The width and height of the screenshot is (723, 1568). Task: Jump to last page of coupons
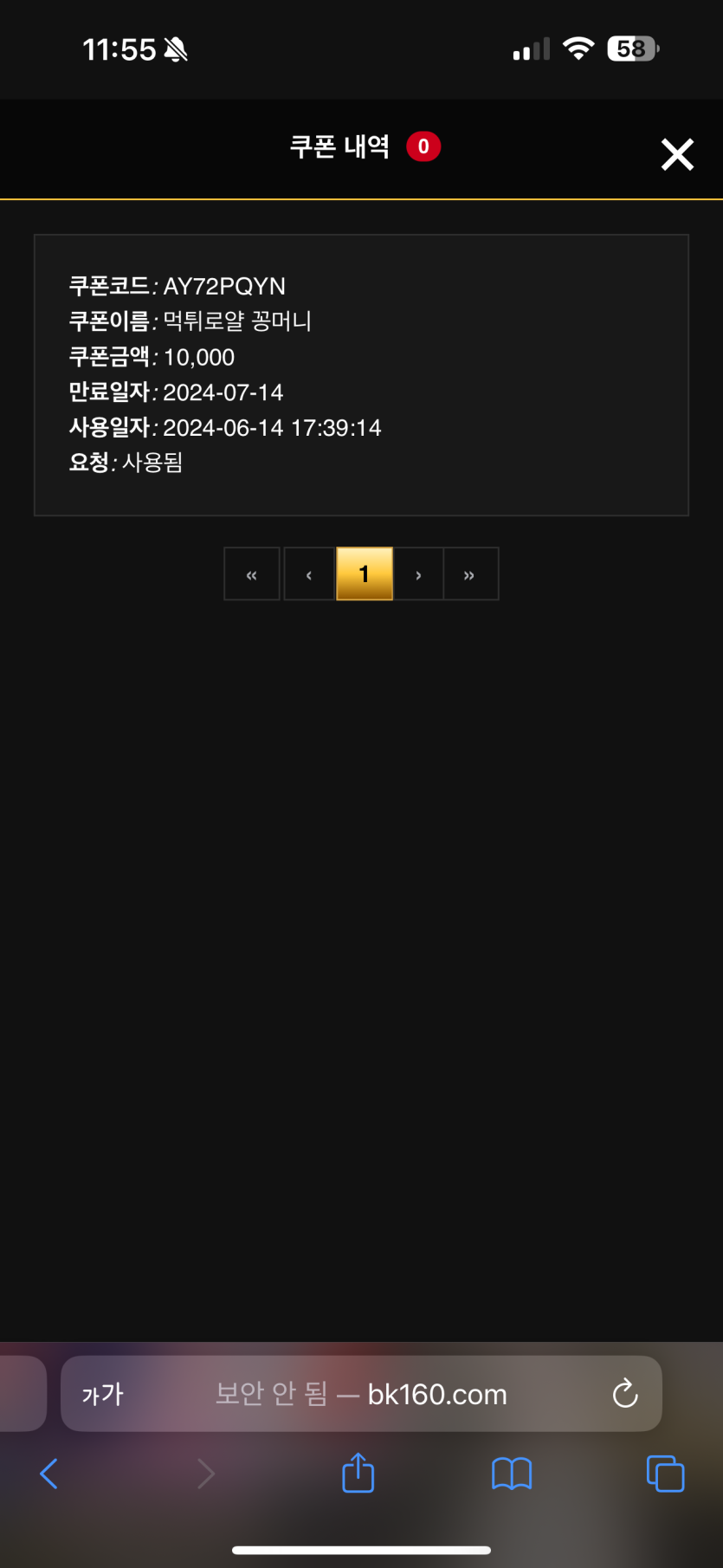(469, 574)
